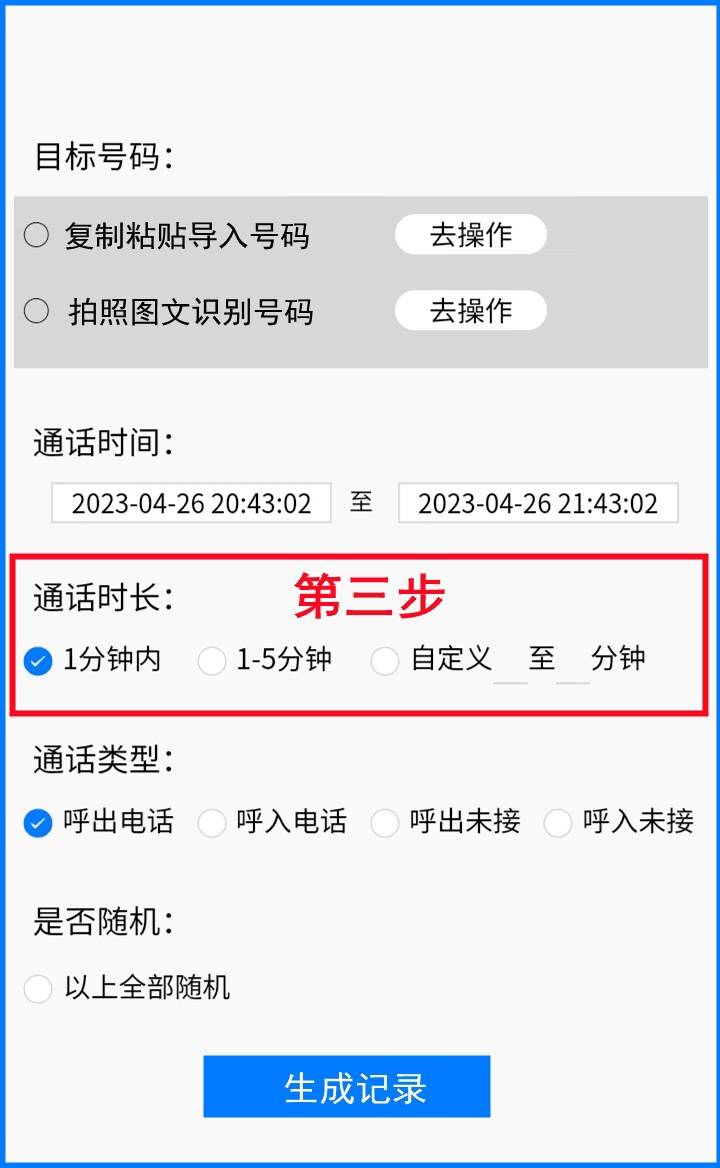The image size is (720, 1168).
Task: Select 呼入电话 as call type
Action: pyautogui.click(x=212, y=824)
